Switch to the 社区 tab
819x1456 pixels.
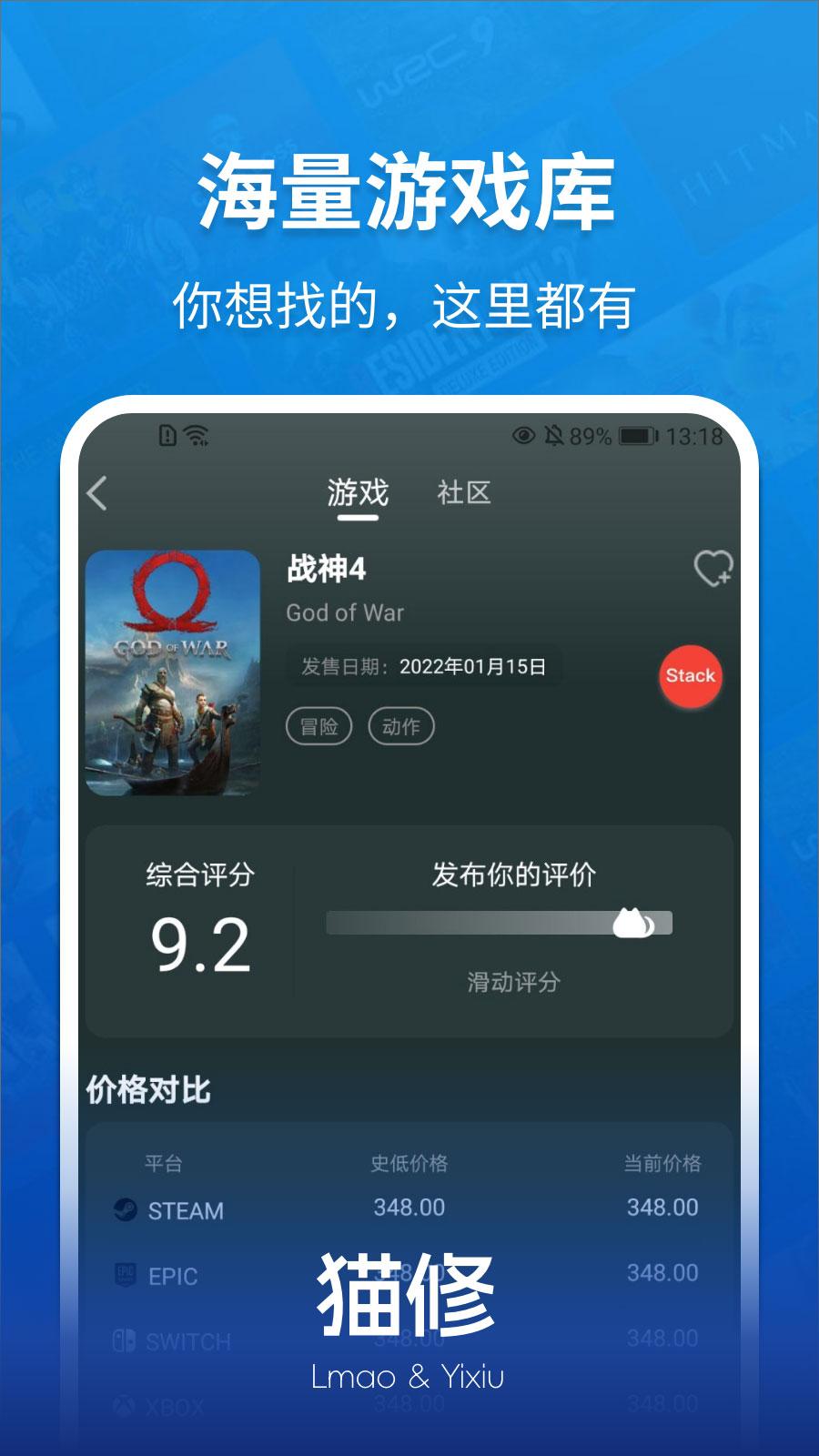click(462, 493)
